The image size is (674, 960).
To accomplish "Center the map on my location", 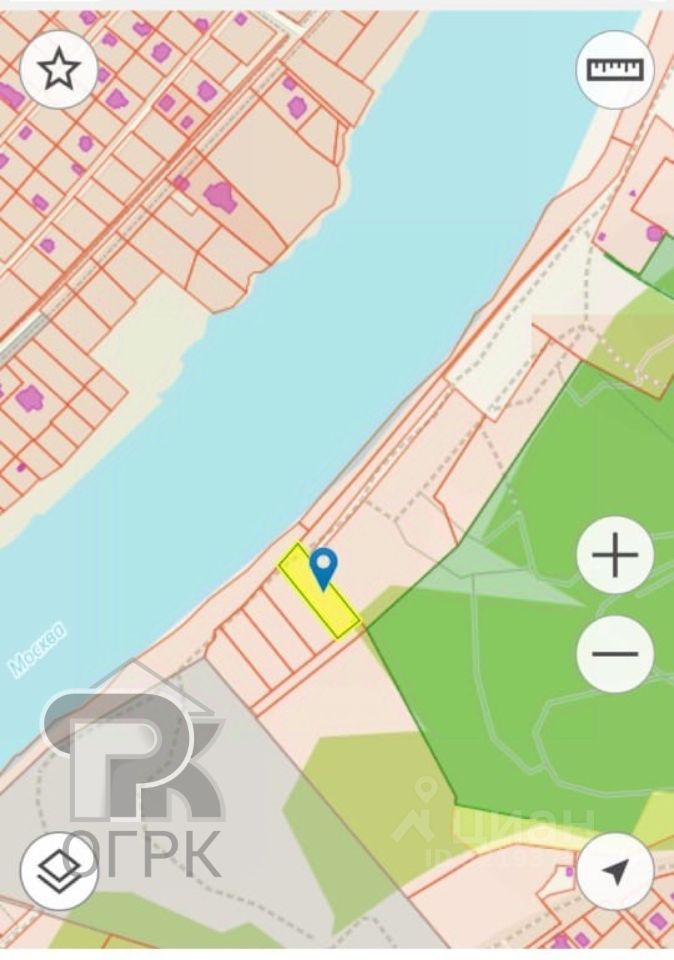I will 615,871.
